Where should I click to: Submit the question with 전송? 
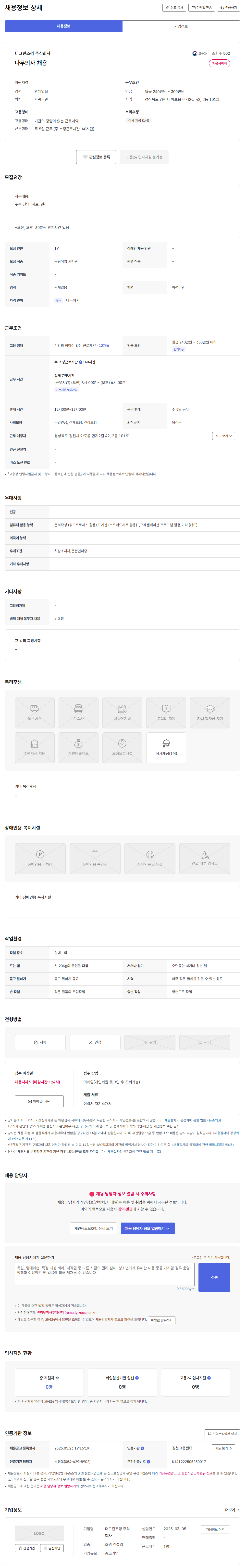click(x=214, y=1277)
